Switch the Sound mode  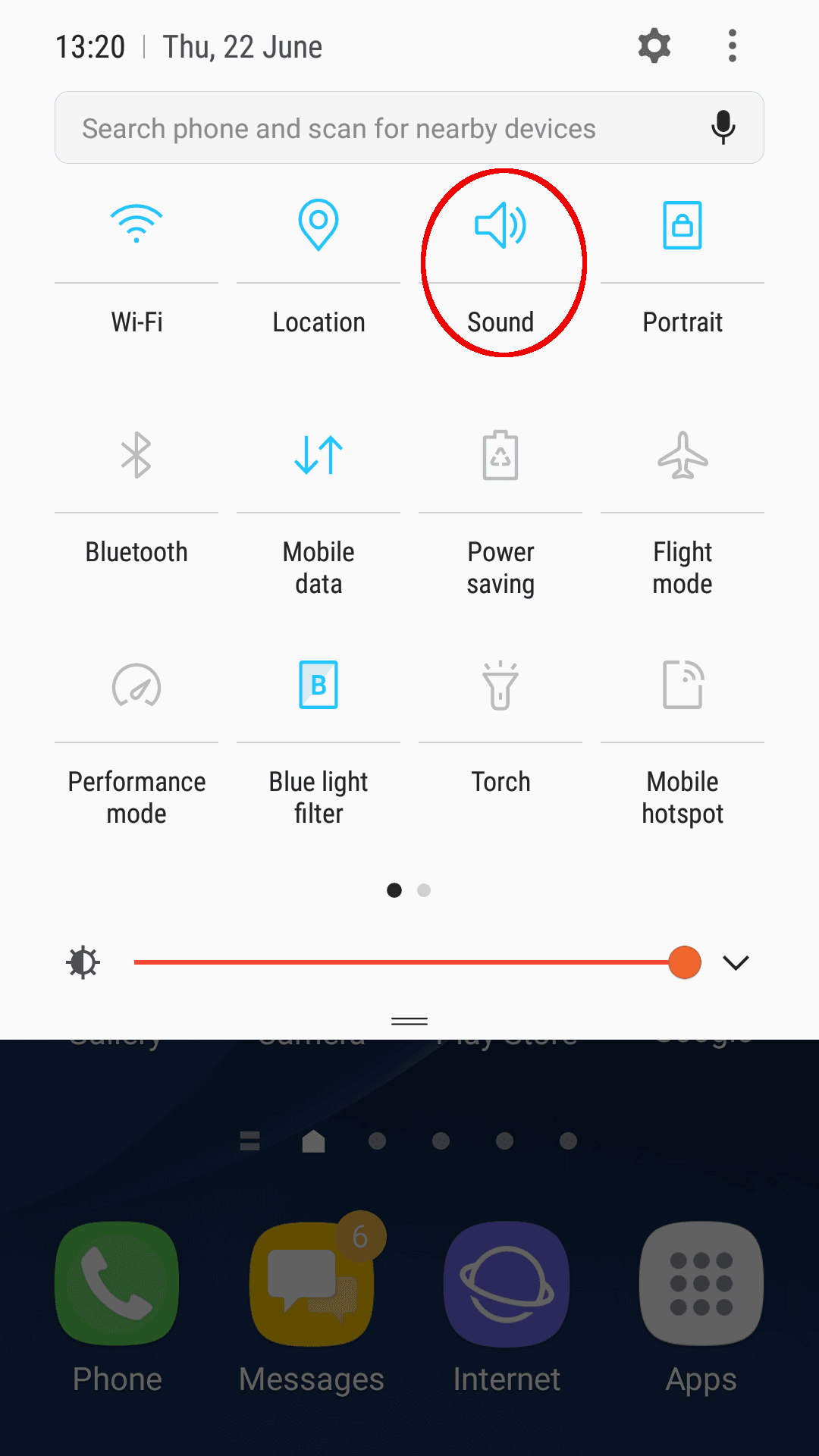tap(500, 225)
